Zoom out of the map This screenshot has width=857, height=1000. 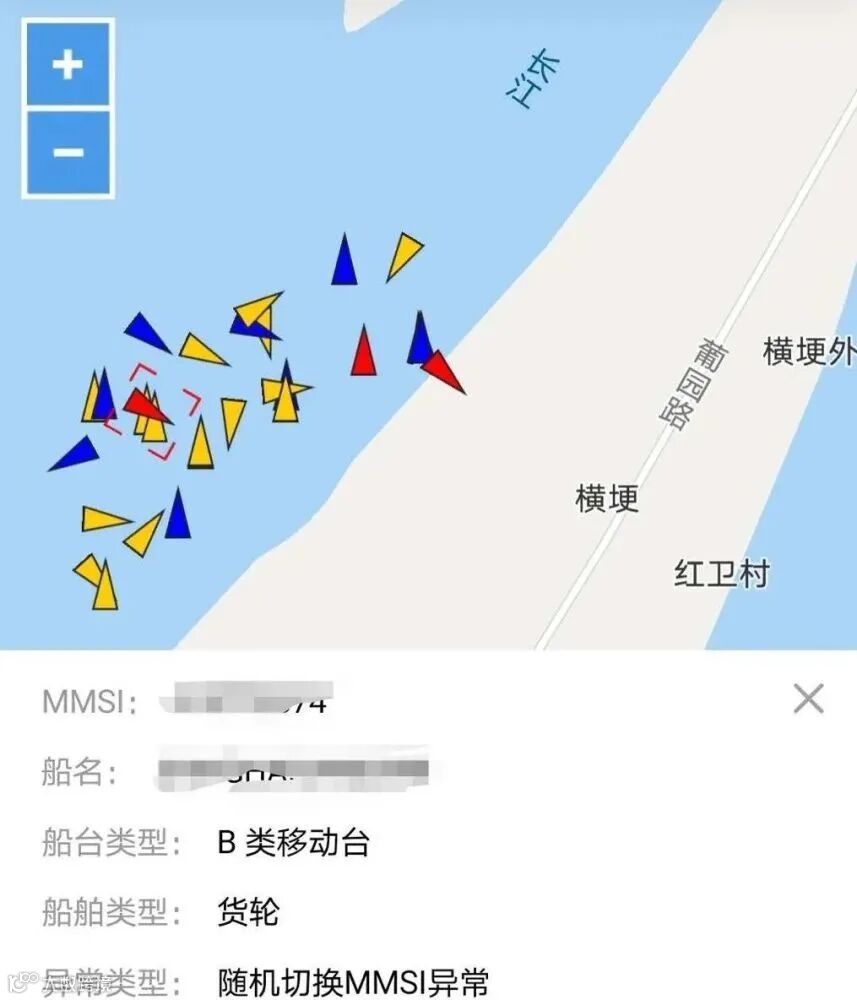point(67,152)
